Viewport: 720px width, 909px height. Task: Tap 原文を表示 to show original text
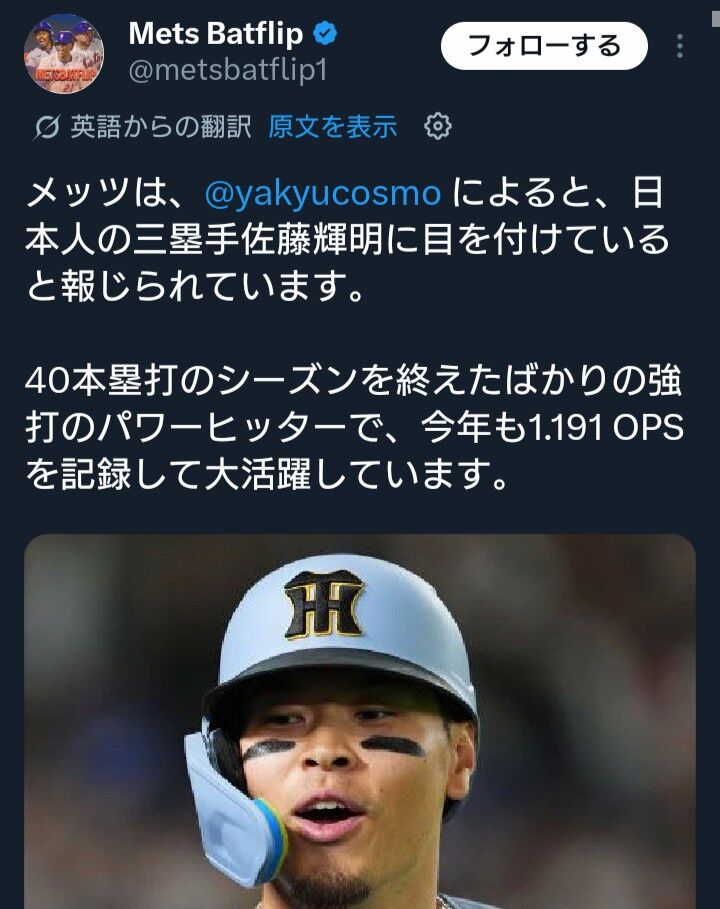333,126
